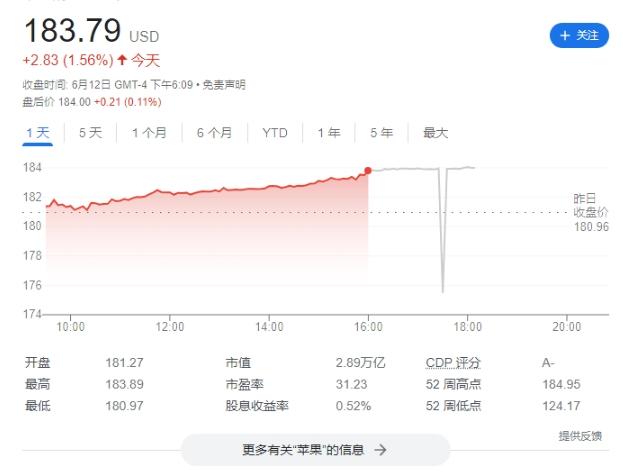
Task: Open the 免责声明 disclaimer link
Action: [225, 85]
